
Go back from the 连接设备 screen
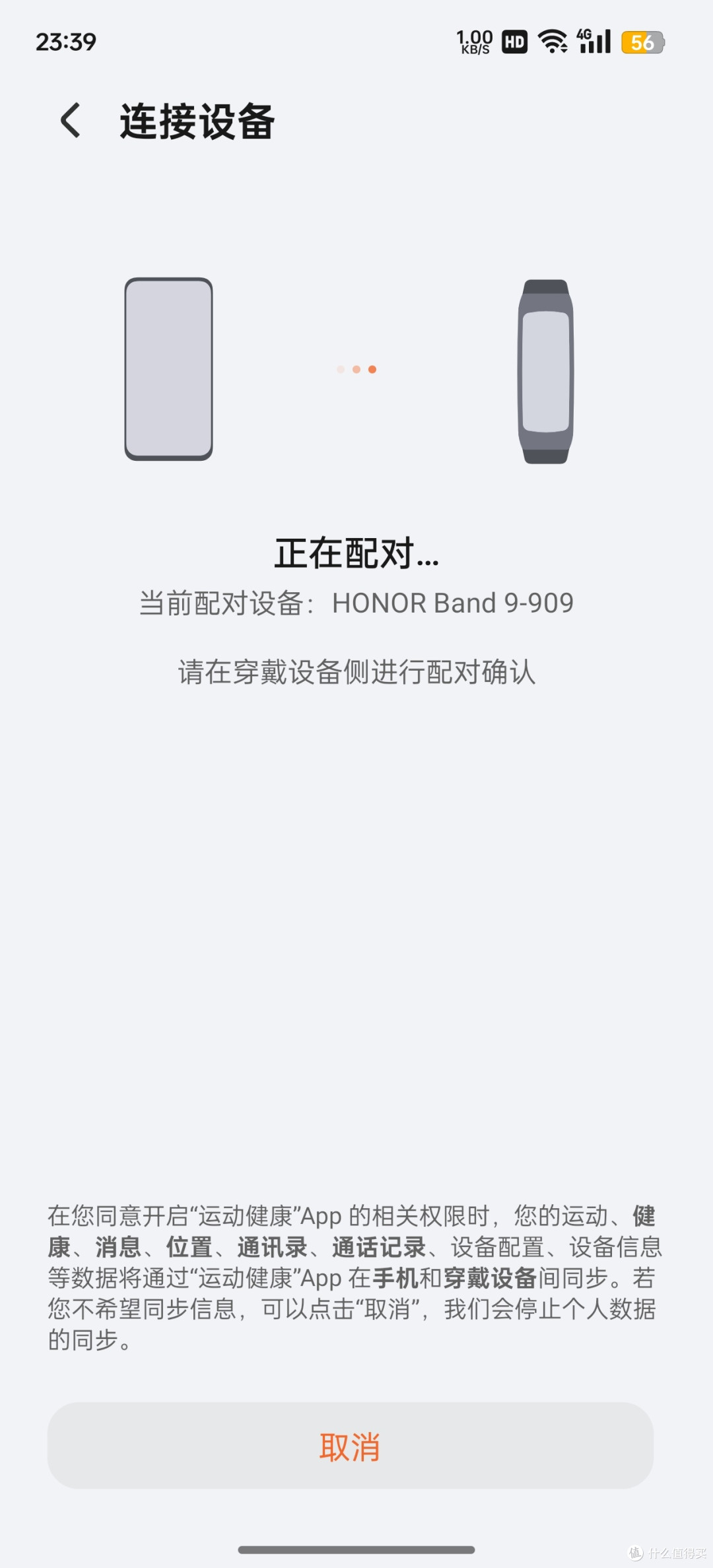click(71, 121)
